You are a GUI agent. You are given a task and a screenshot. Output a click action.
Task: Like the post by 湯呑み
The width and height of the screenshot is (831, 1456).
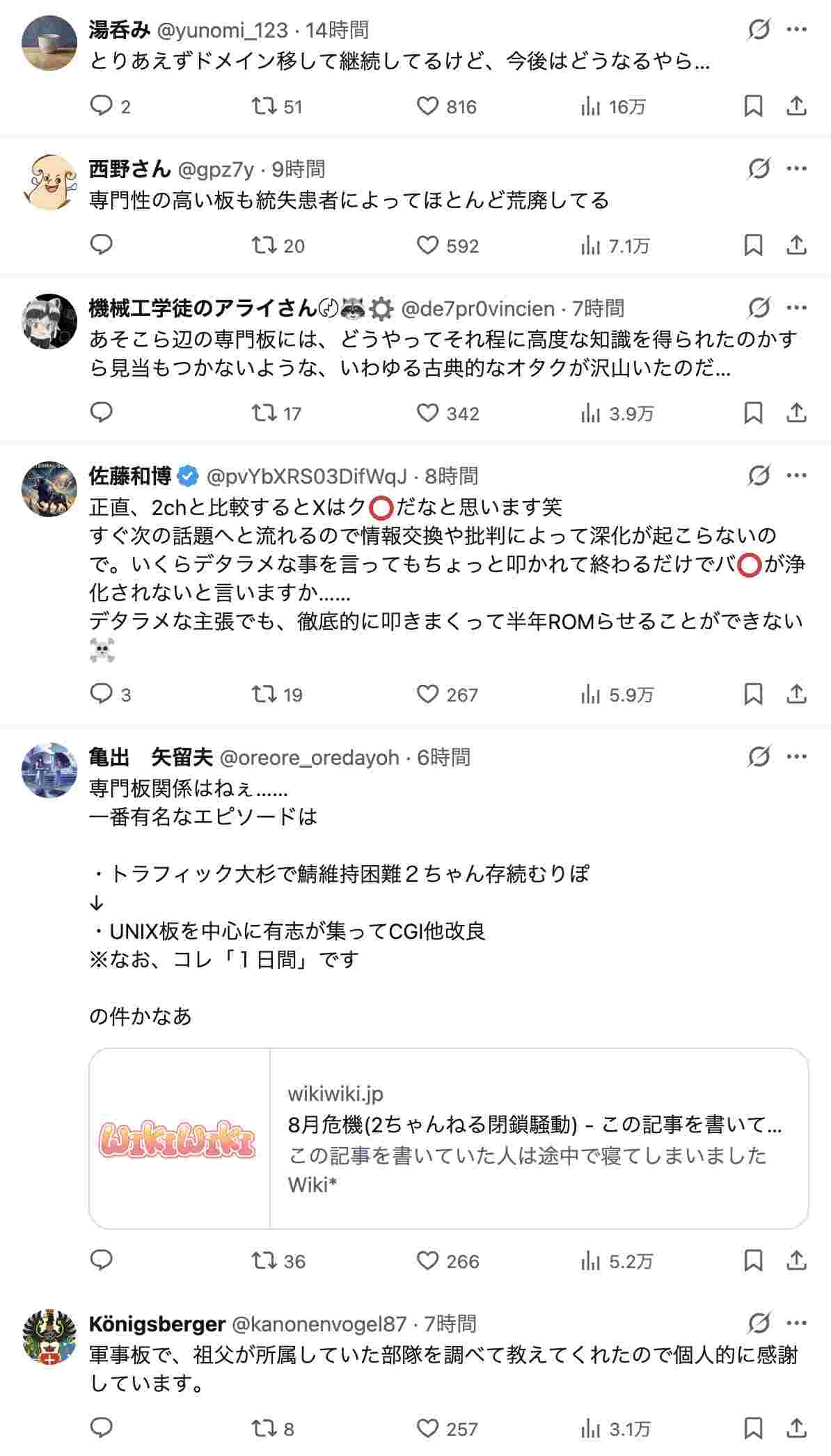427,106
